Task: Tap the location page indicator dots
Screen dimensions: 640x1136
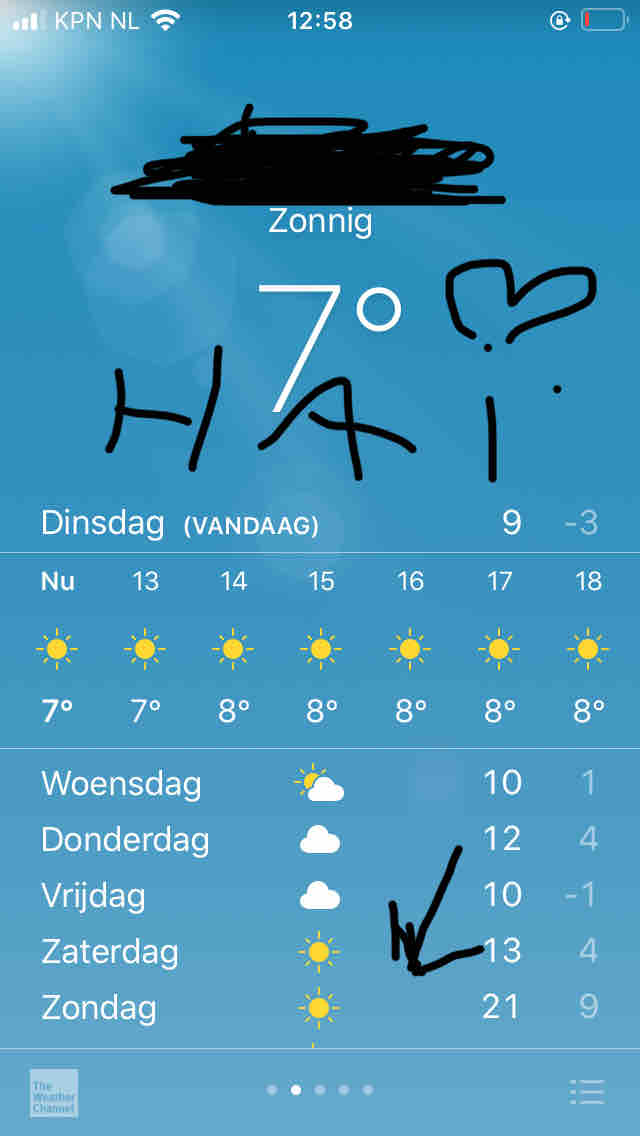Action: (320, 1090)
